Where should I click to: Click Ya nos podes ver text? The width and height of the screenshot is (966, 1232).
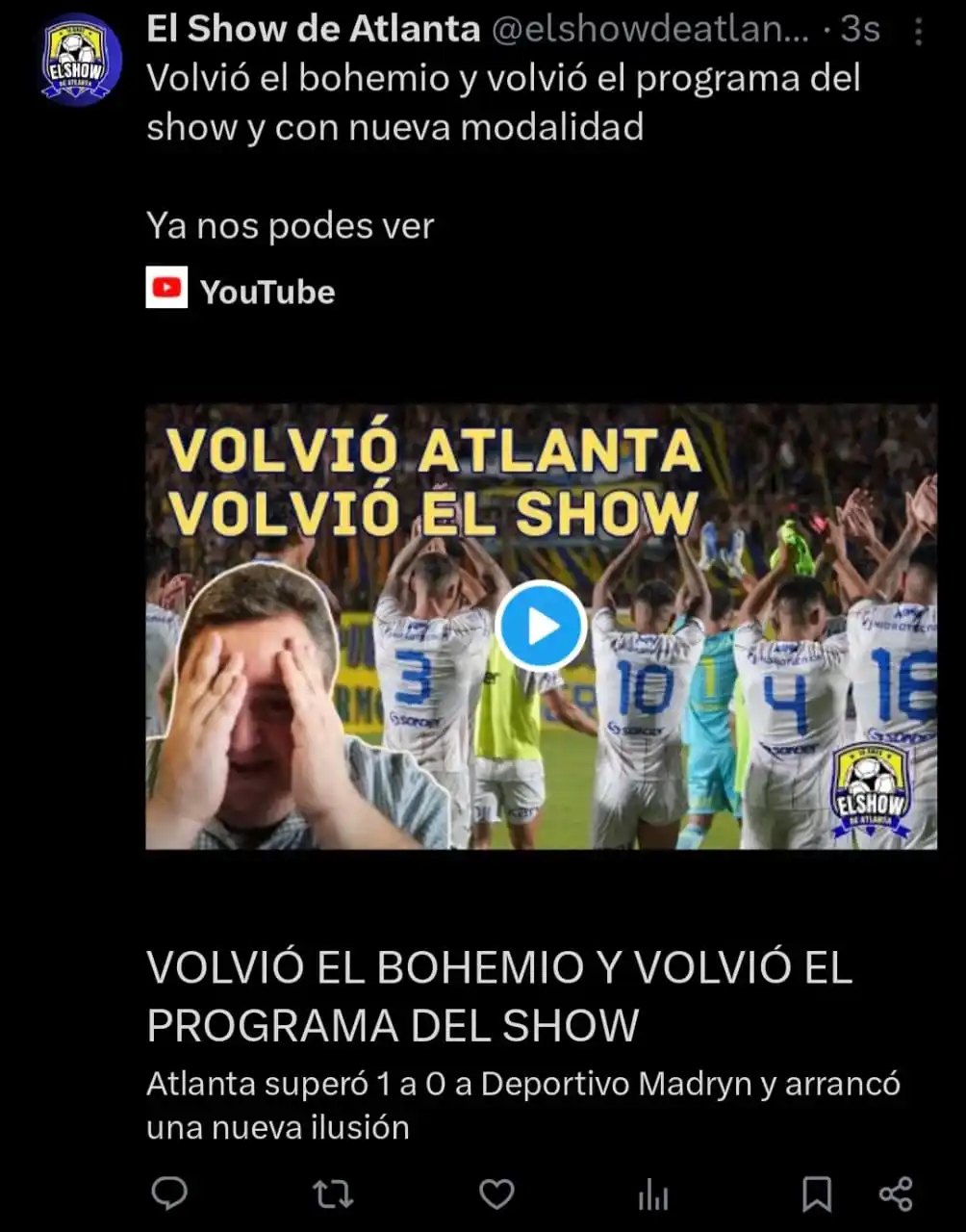tap(289, 225)
